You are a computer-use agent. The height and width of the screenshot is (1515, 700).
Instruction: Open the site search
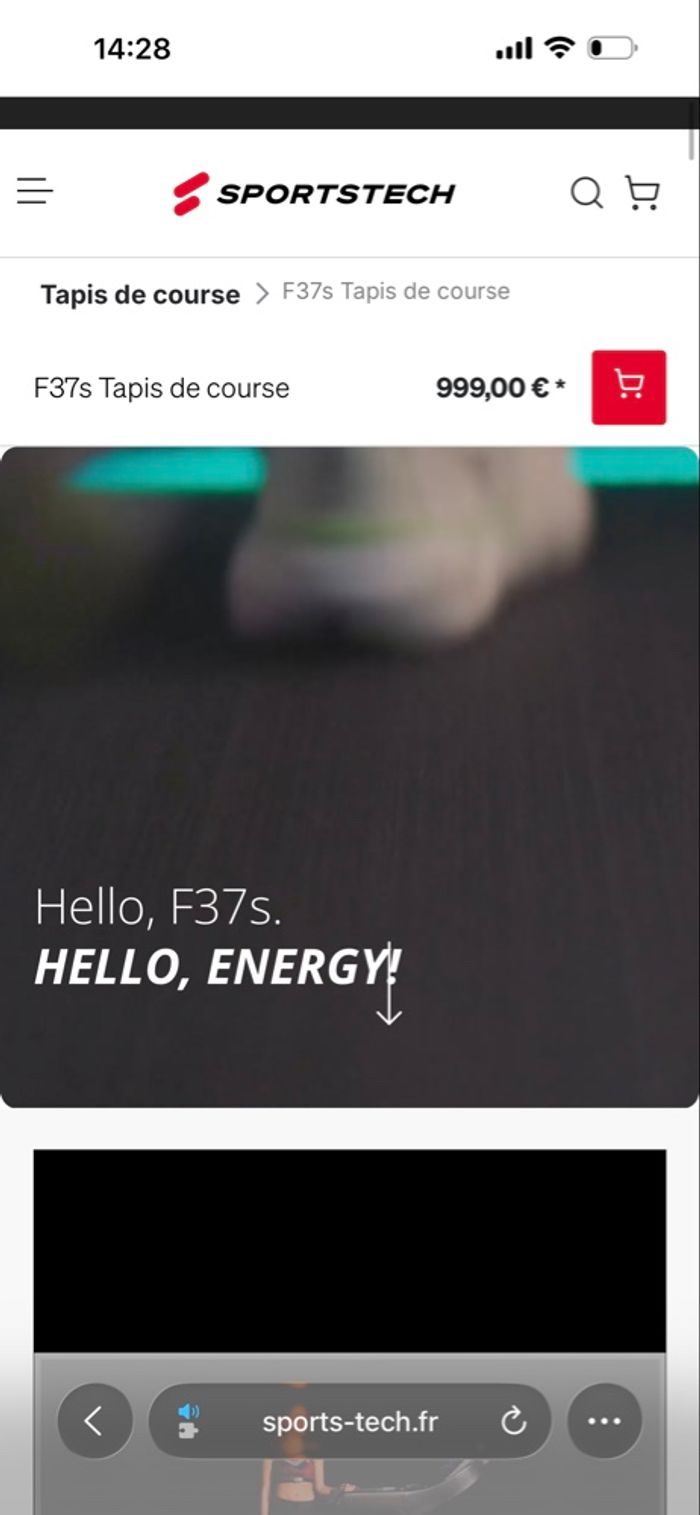586,192
